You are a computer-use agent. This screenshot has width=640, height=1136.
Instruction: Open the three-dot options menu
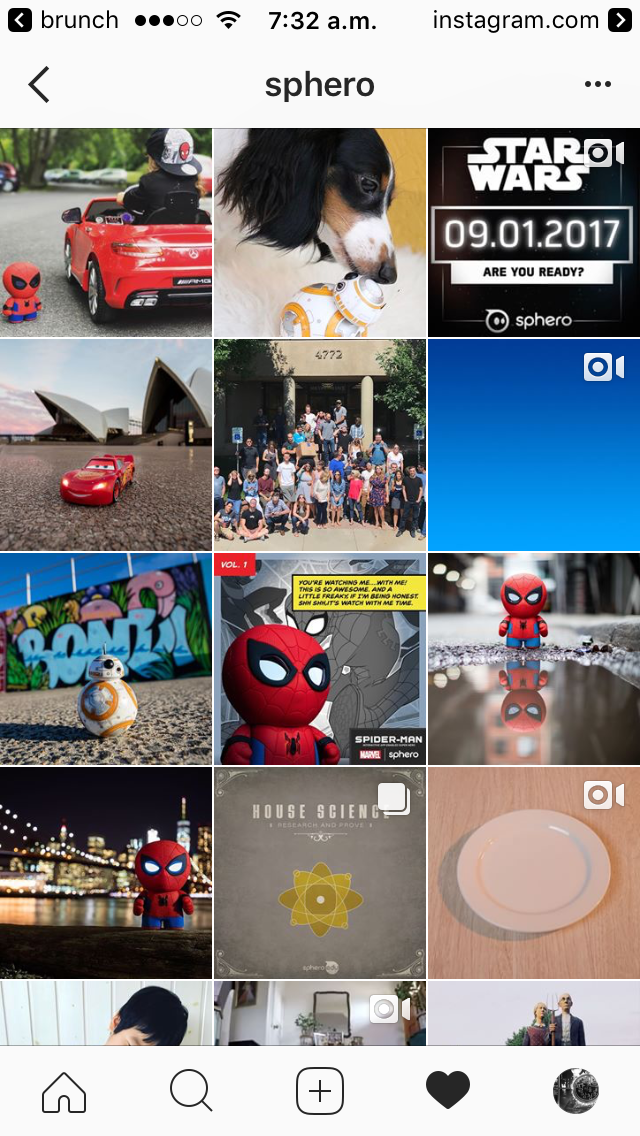pos(598,85)
